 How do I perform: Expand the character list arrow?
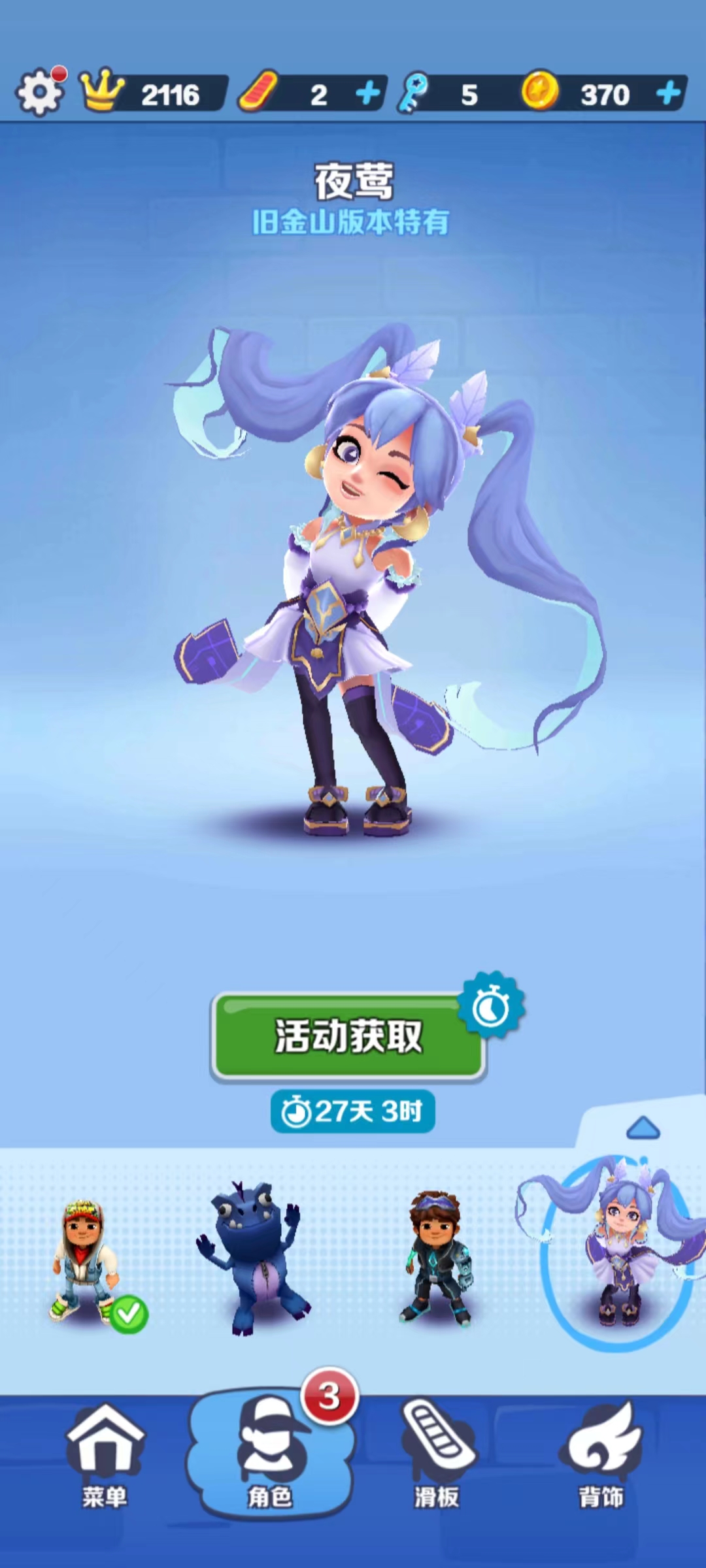tap(643, 1128)
